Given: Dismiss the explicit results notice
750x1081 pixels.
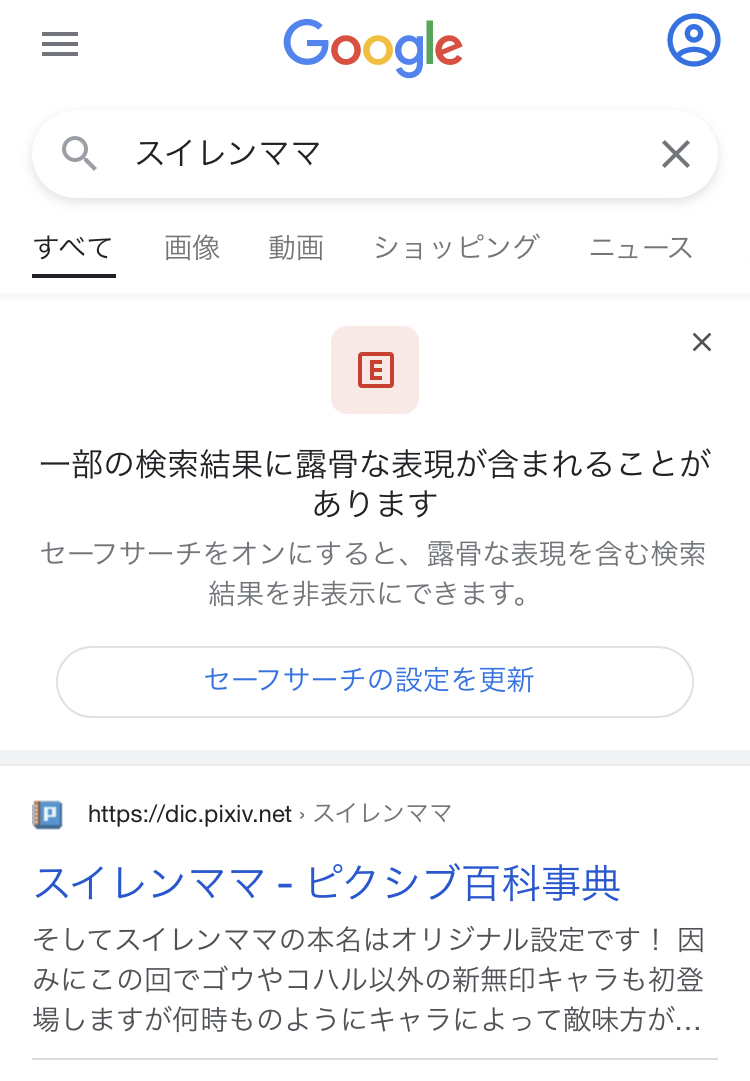Looking at the screenshot, I should [702, 342].
